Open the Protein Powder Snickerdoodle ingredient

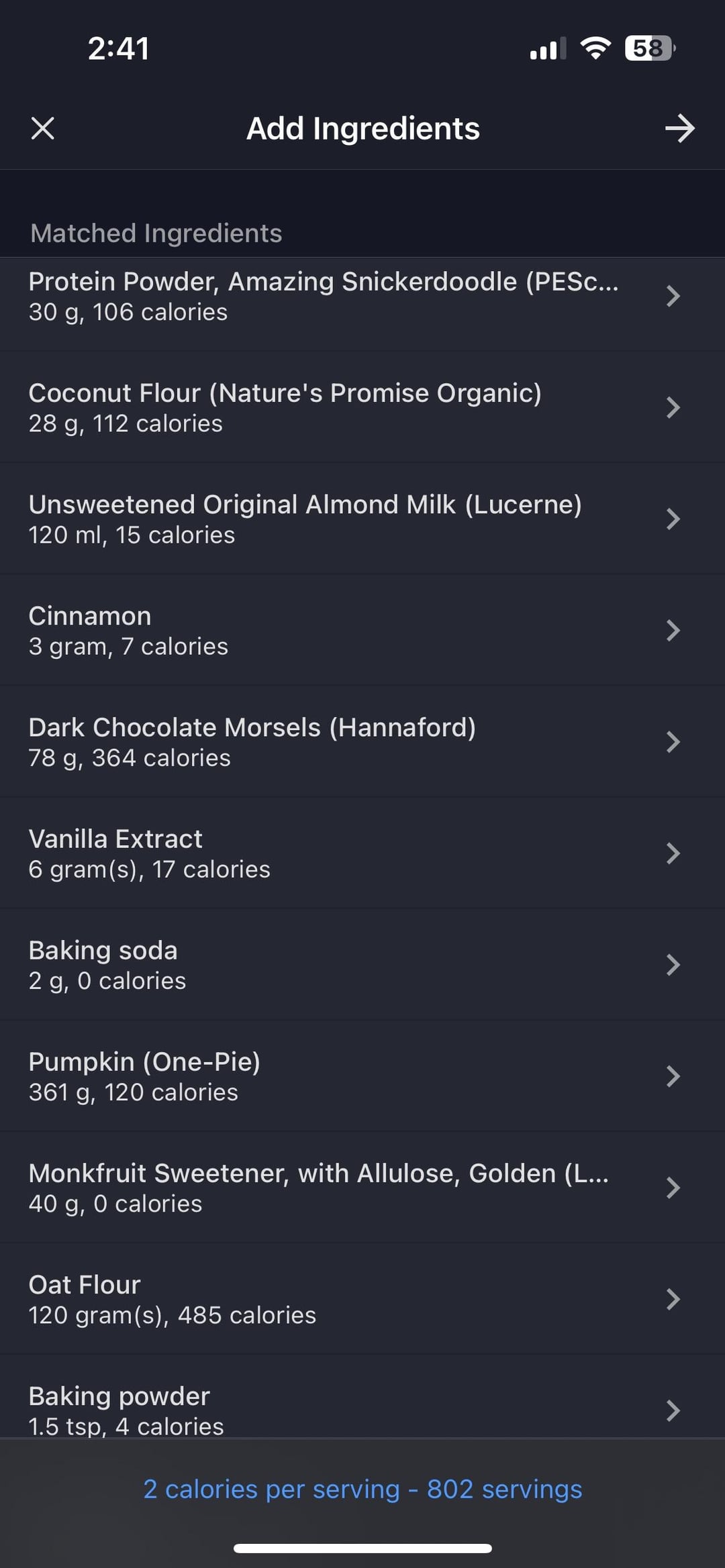[x=362, y=297]
